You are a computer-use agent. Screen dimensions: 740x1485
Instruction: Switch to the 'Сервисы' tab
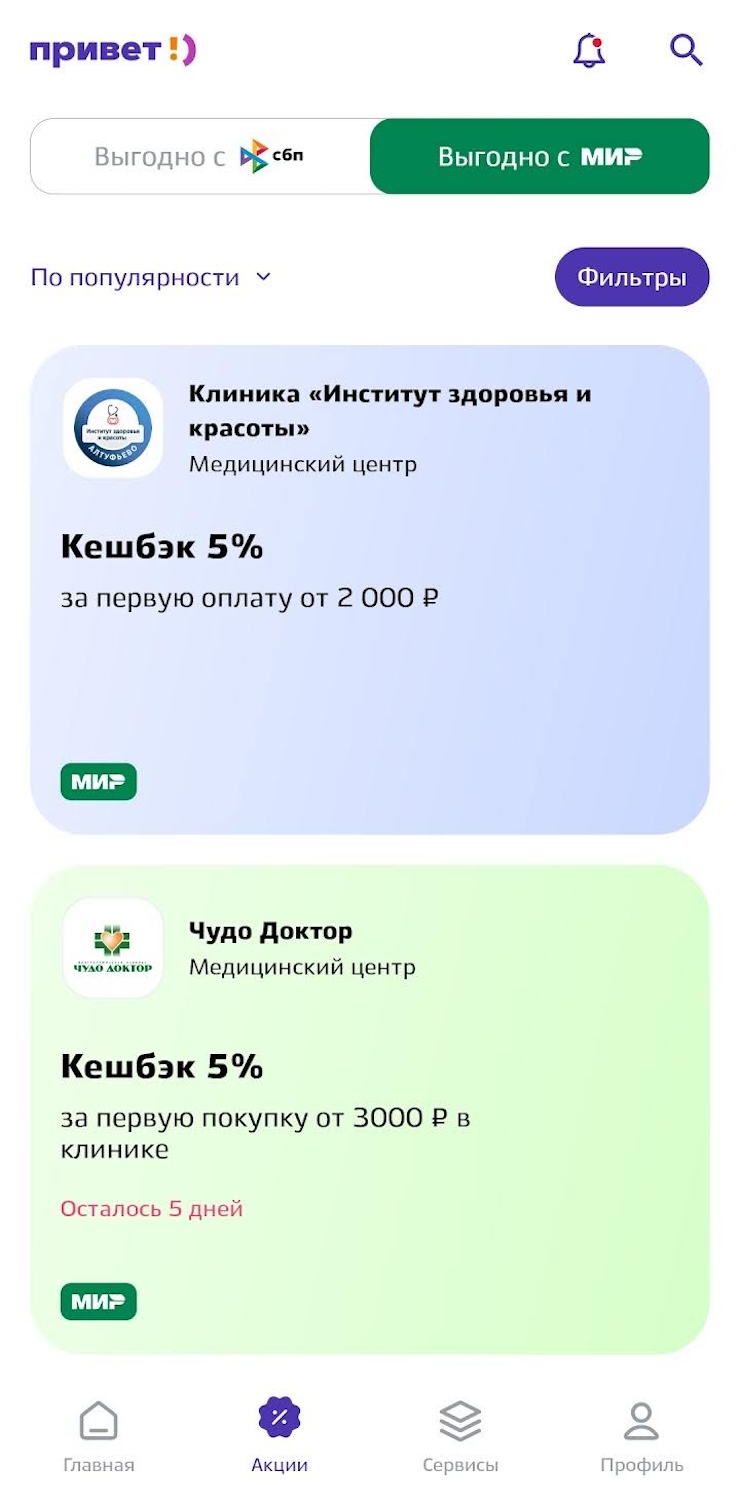460,1437
